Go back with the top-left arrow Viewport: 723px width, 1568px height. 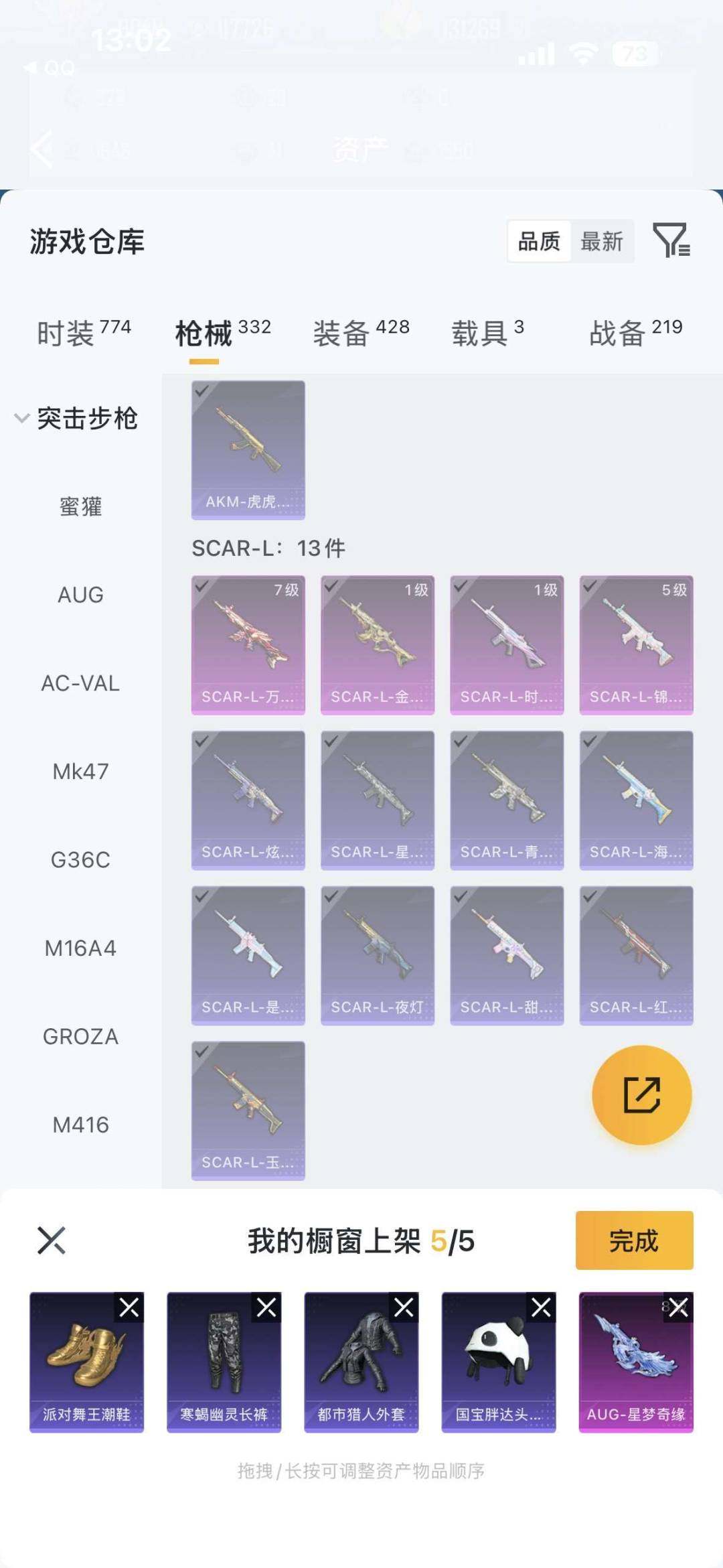42,149
